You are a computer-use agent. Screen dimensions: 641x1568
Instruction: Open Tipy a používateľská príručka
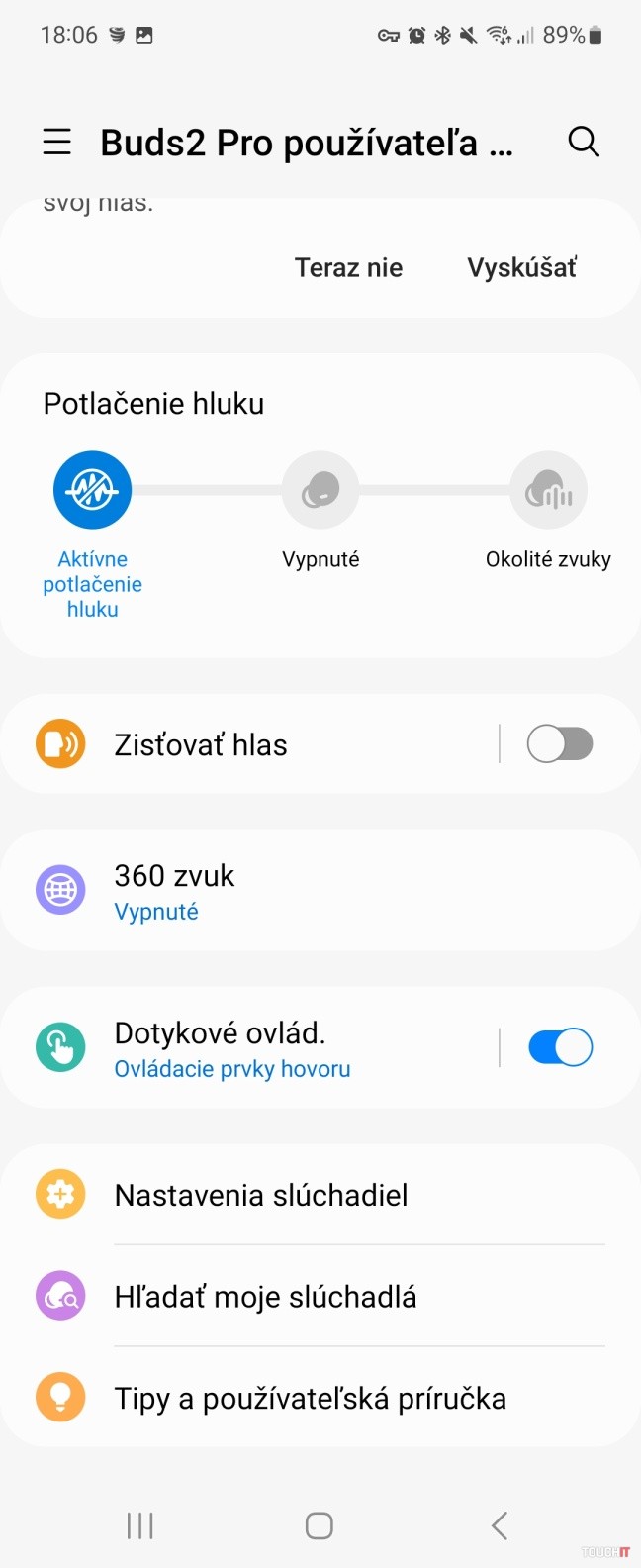311,1399
